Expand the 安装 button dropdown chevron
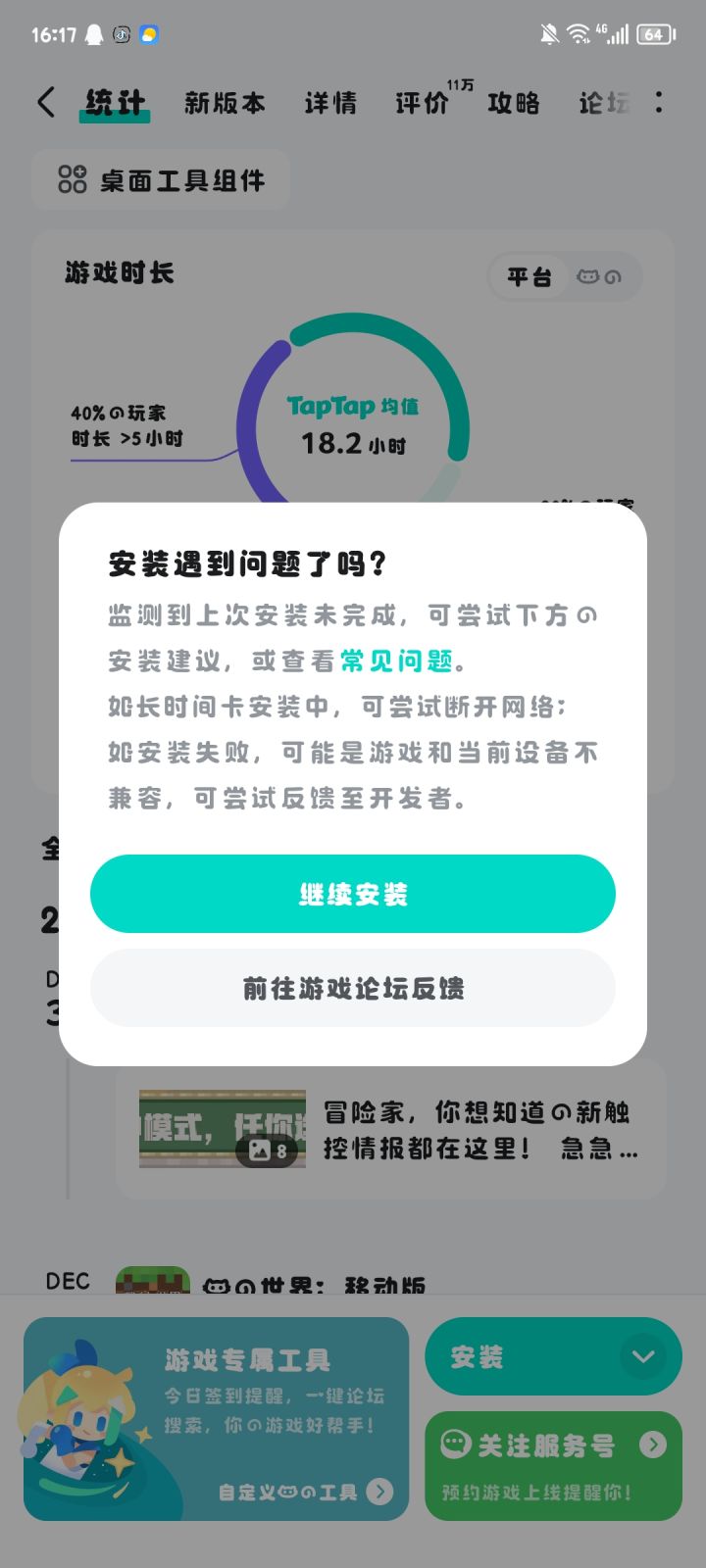 click(x=644, y=1356)
